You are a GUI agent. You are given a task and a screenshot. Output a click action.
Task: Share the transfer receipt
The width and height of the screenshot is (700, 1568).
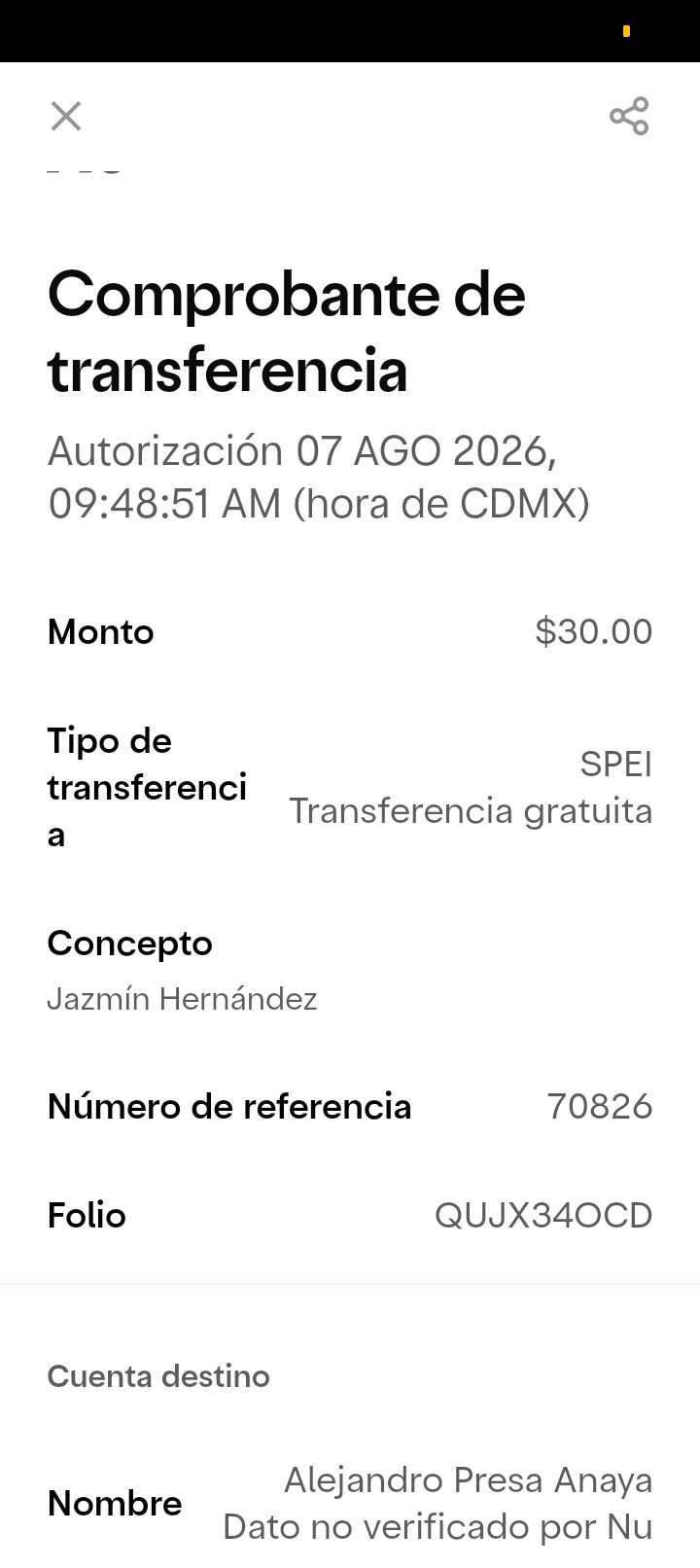[x=629, y=116]
